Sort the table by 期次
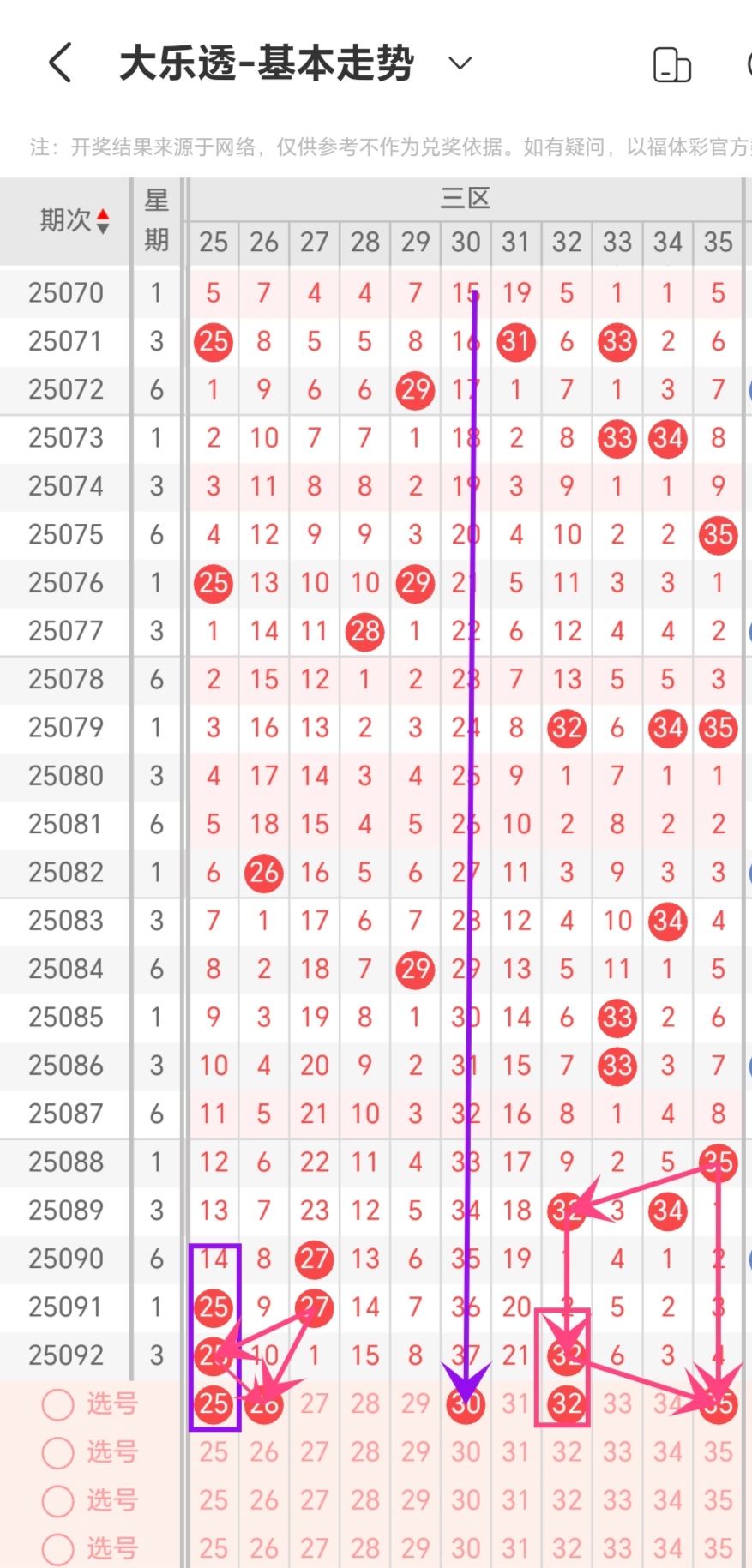Screen dimensions: 752x1568 click(75, 221)
